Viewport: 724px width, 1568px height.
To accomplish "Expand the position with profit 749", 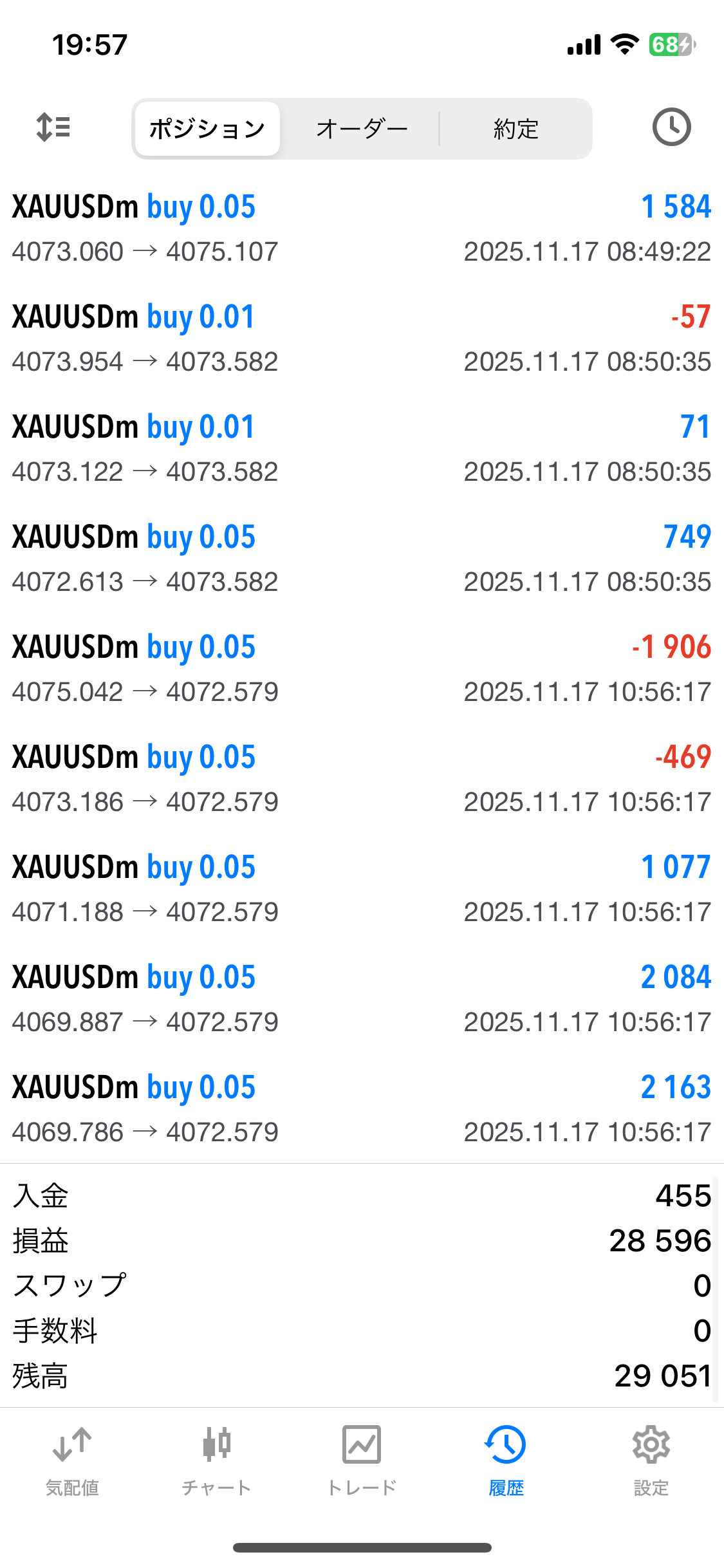I will coord(362,559).
